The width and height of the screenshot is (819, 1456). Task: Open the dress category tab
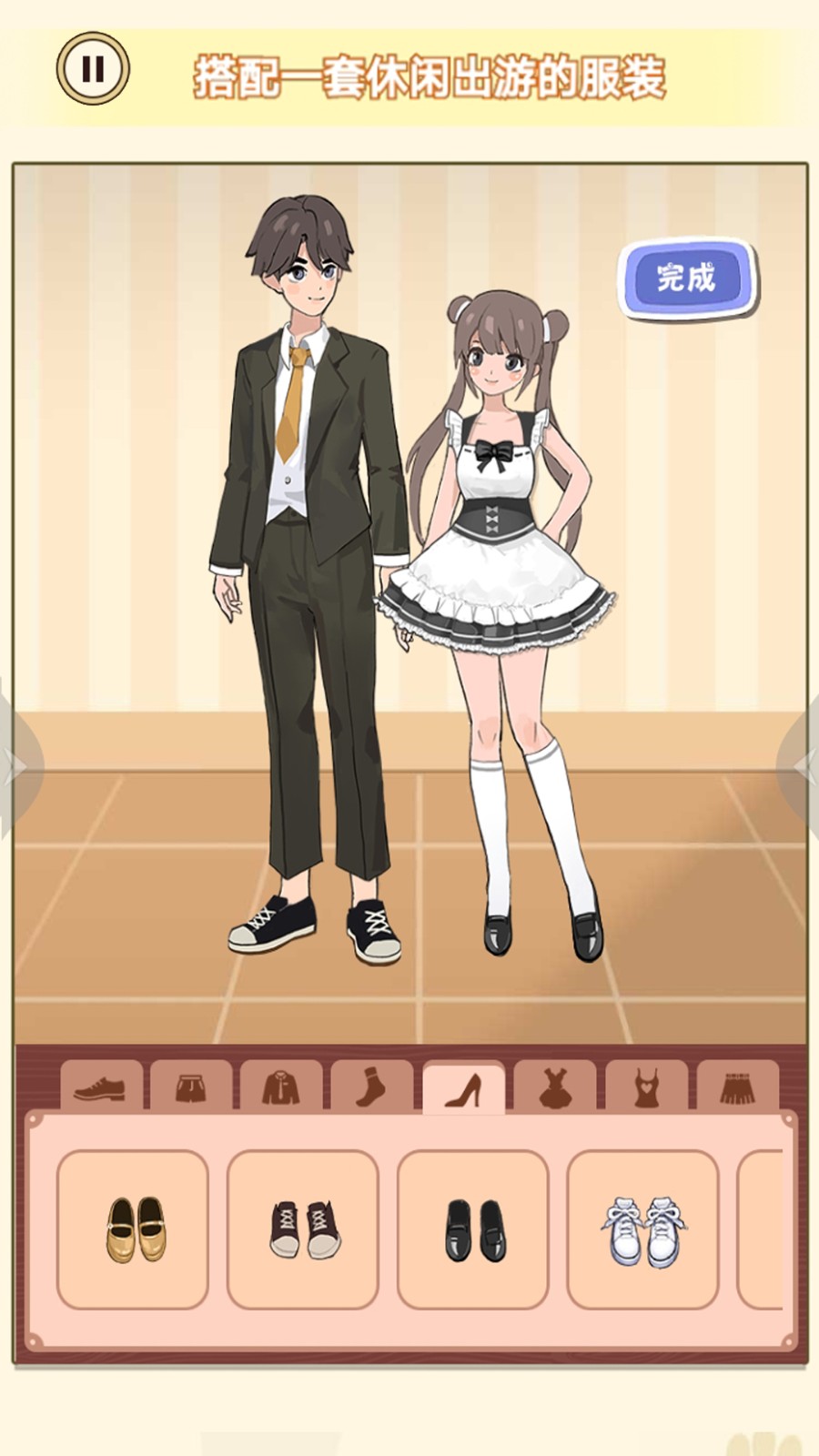pyautogui.click(x=554, y=1087)
